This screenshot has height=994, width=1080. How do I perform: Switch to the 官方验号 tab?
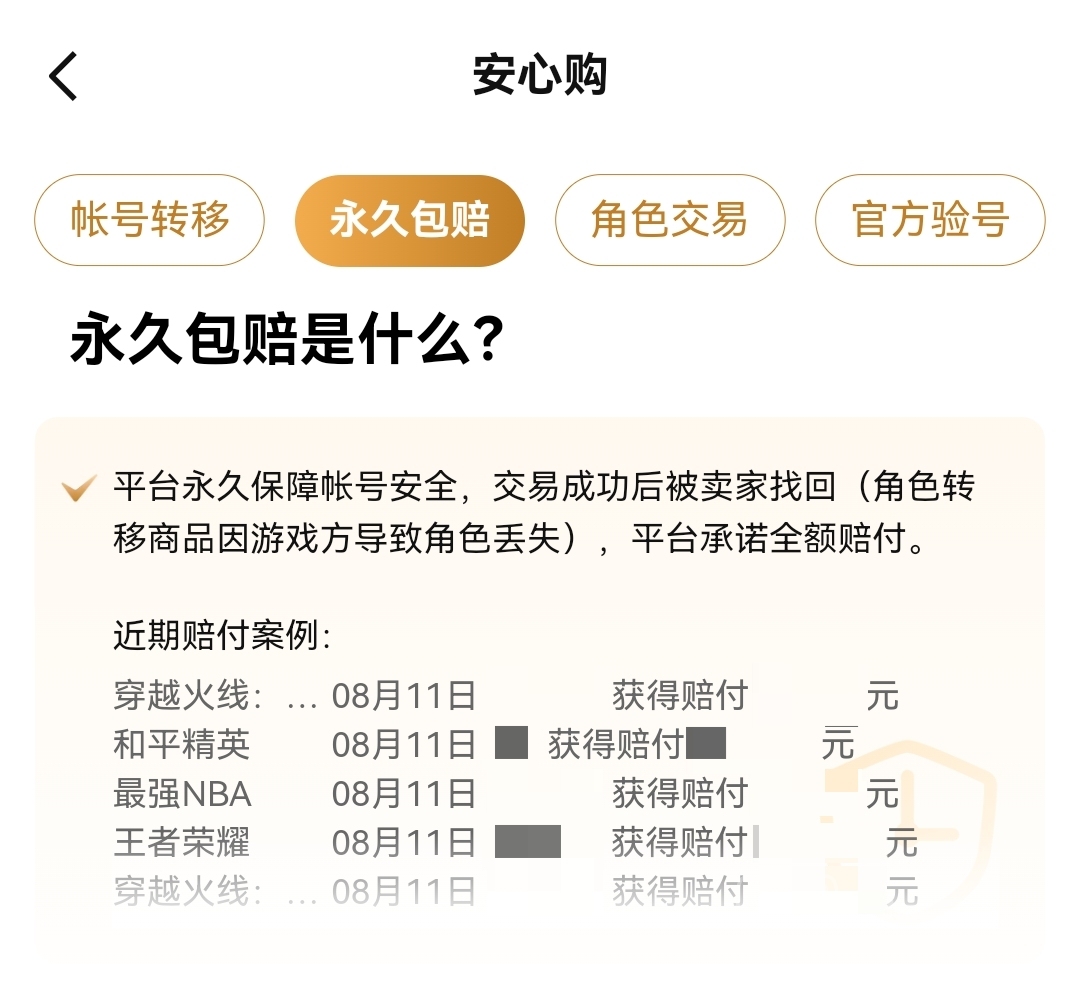click(x=930, y=220)
